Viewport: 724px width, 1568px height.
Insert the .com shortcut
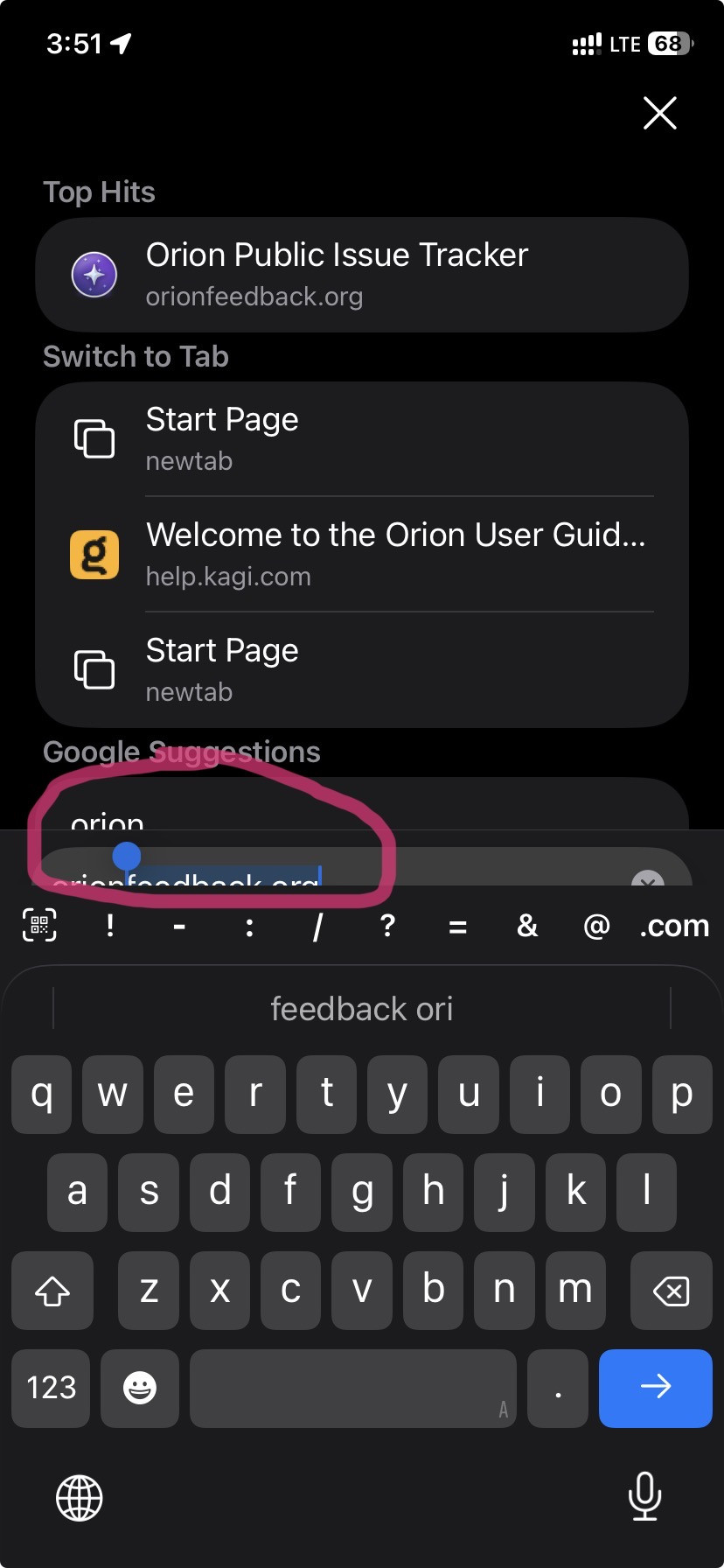(x=673, y=926)
